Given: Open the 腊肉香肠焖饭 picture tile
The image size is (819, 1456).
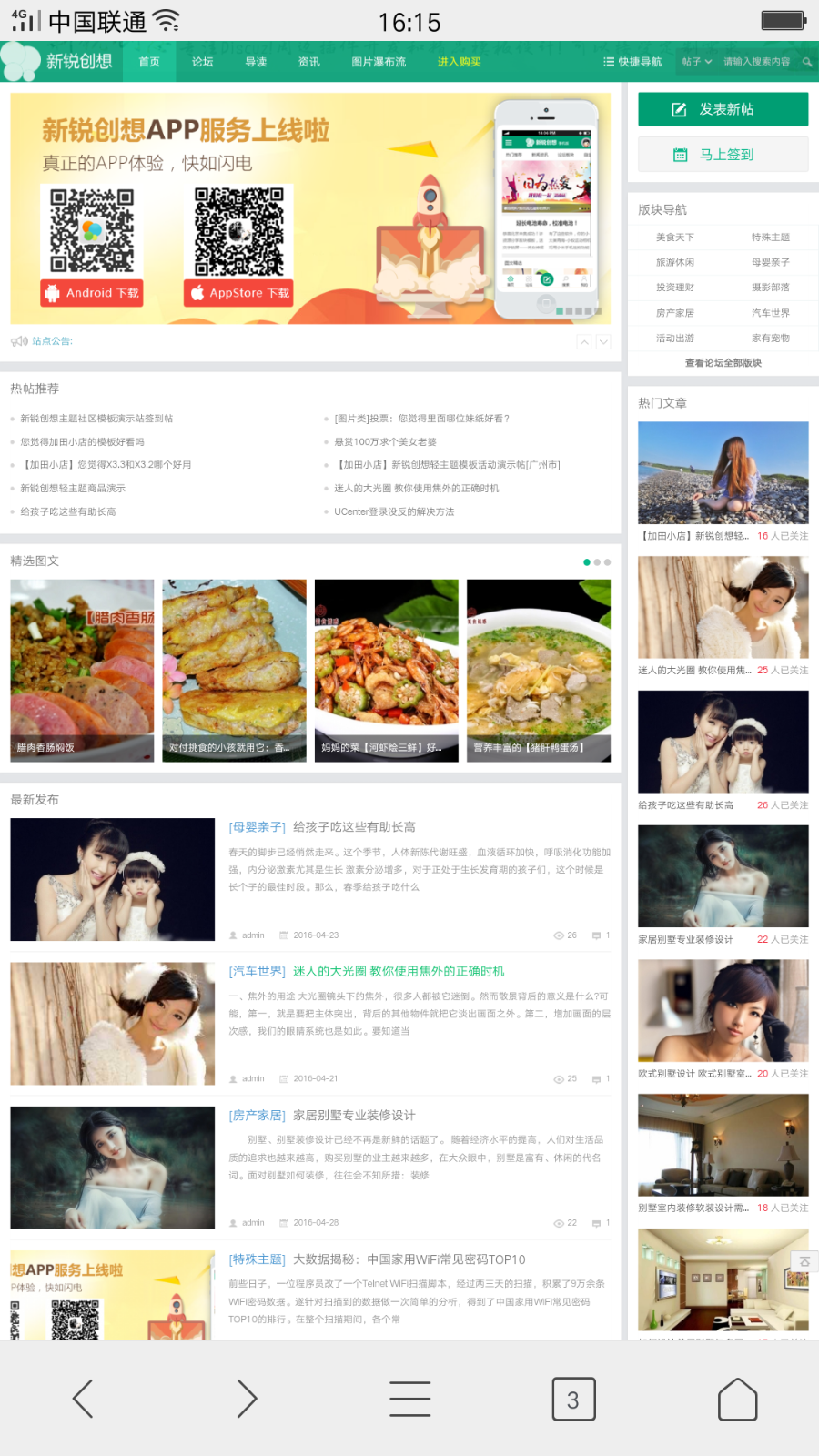Looking at the screenshot, I should click(x=82, y=671).
